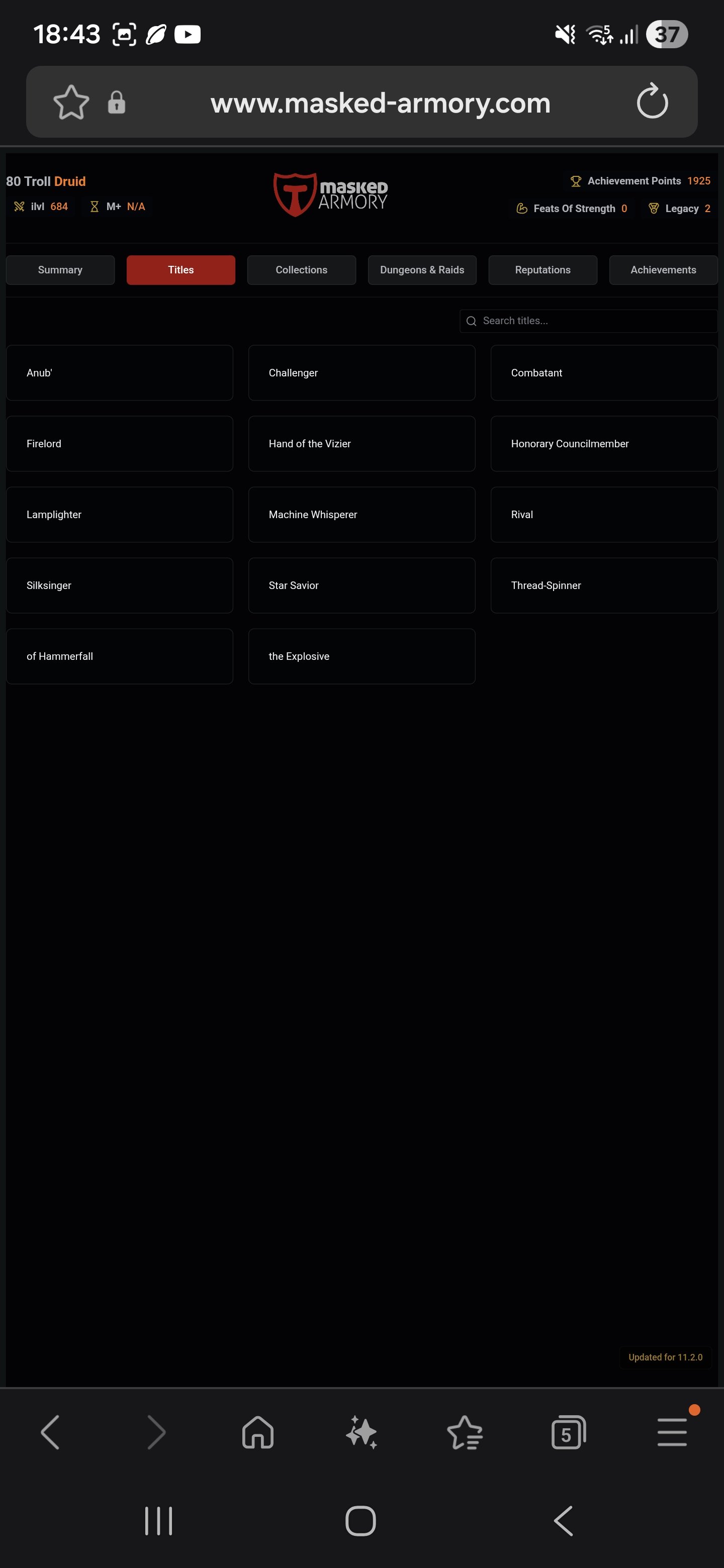Screen dimensions: 724x1568
Task: Open the browser tabs switcher
Action: [568, 1432]
